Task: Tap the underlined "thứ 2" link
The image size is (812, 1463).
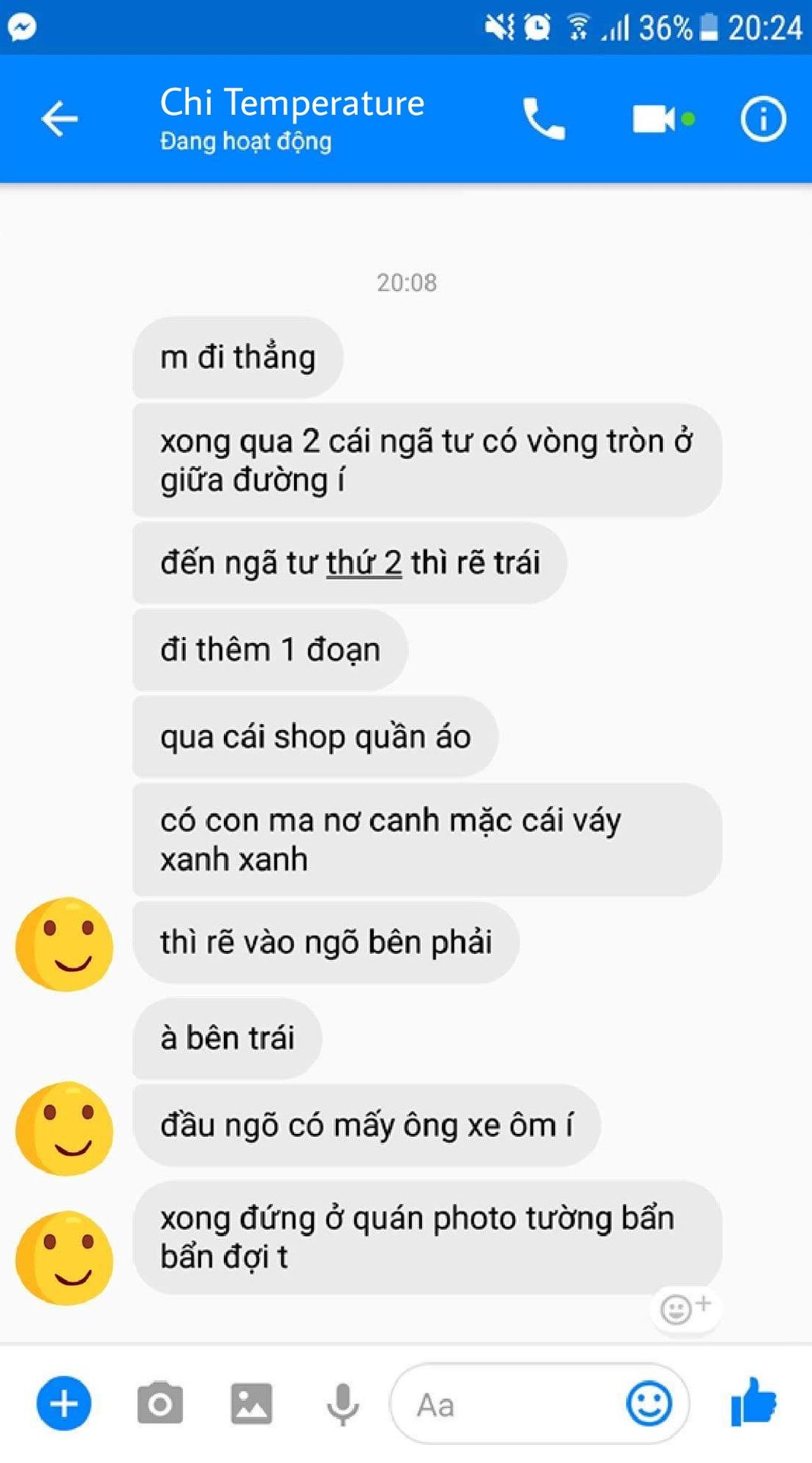Action: point(364,563)
